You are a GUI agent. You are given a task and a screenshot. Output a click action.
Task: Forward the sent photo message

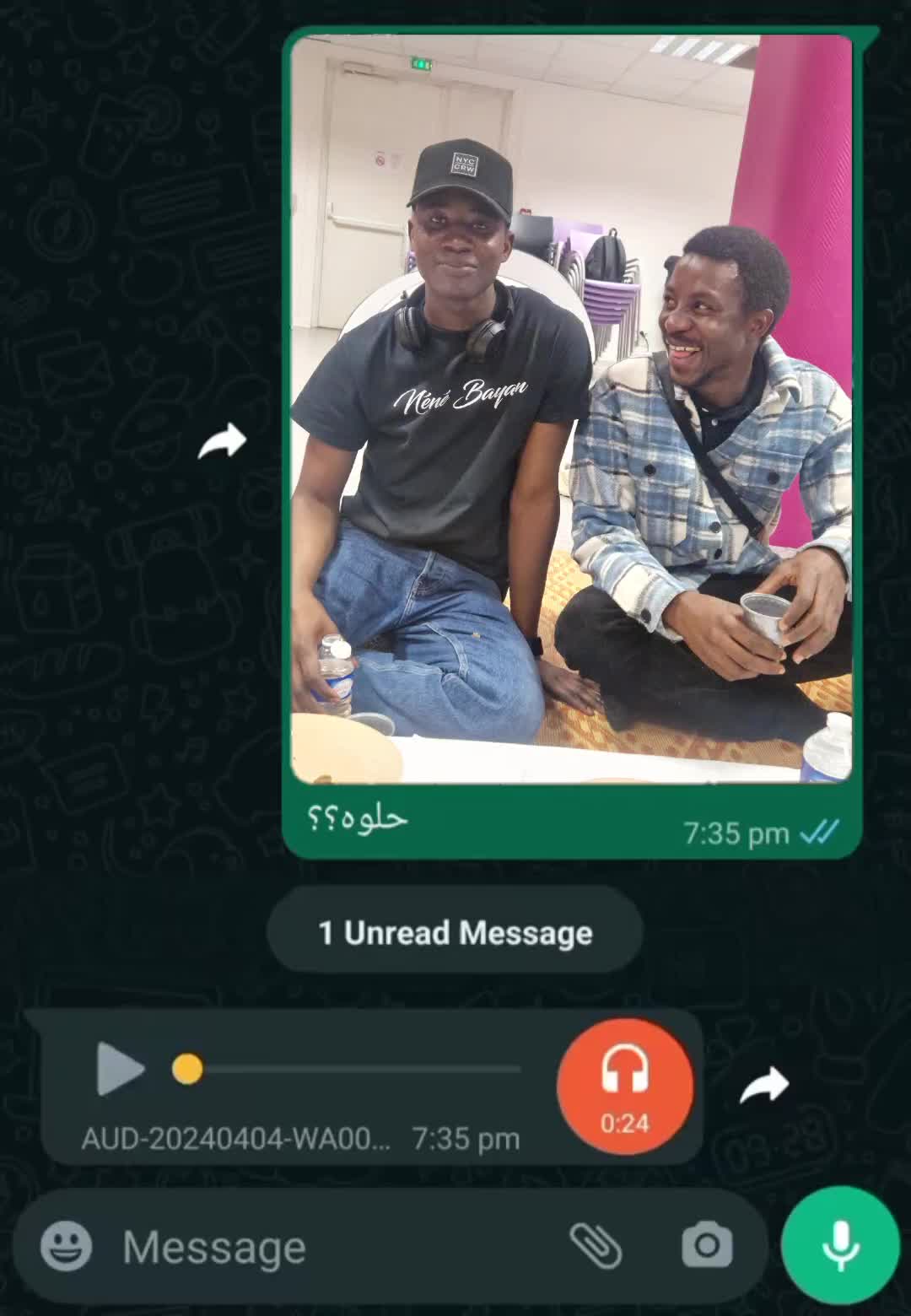[222, 441]
